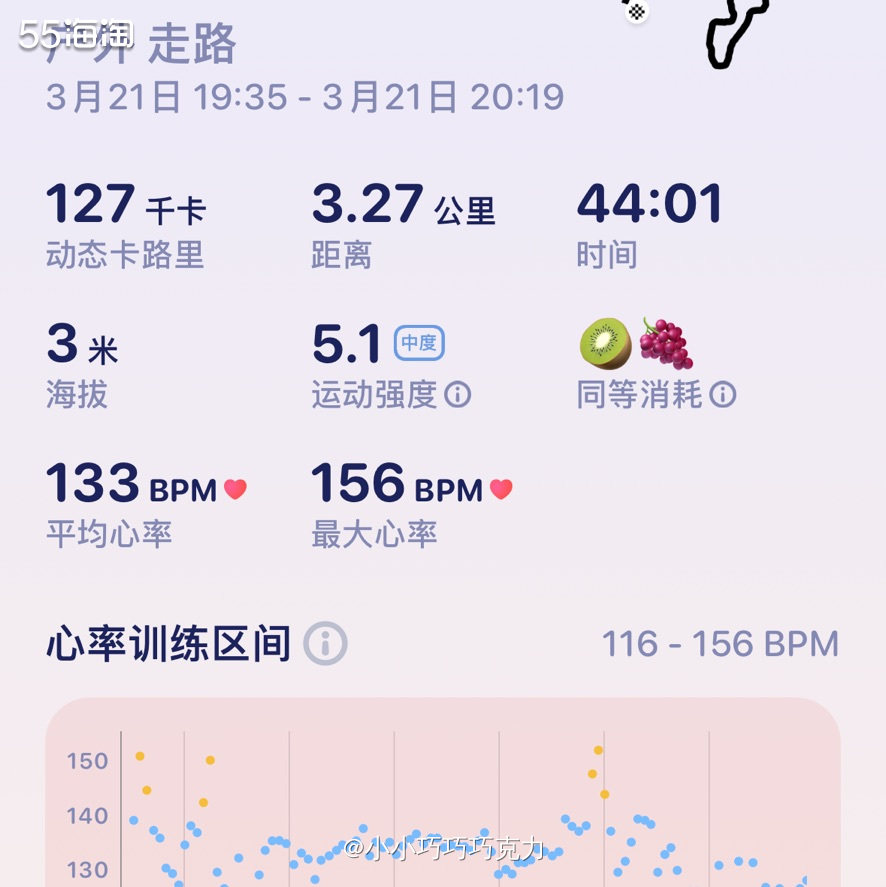Click the 116 - 156 BPM range label

pos(720,644)
